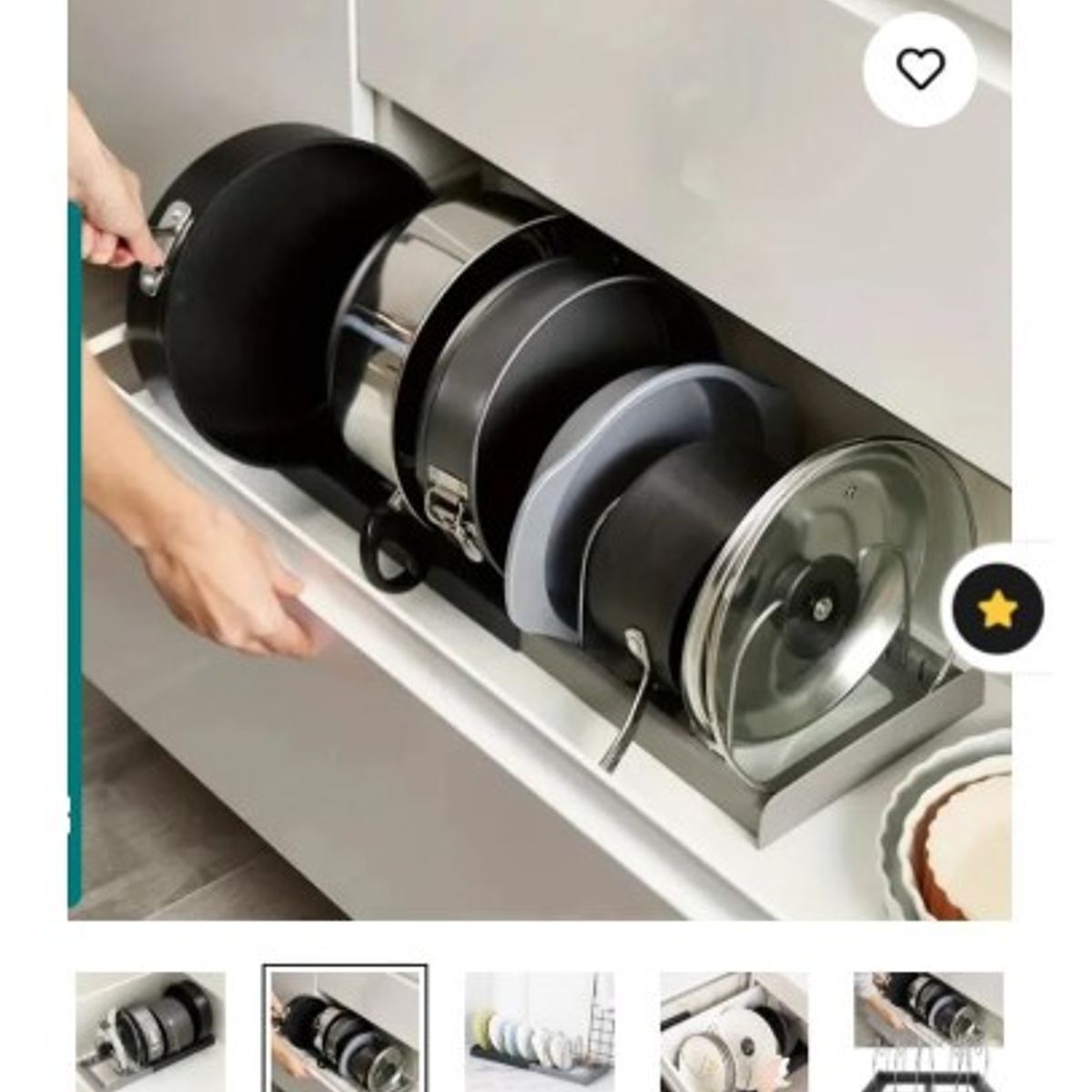1092x1092 pixels.
Task: Add this product to favorites with the heart
Action: (920, 69)
